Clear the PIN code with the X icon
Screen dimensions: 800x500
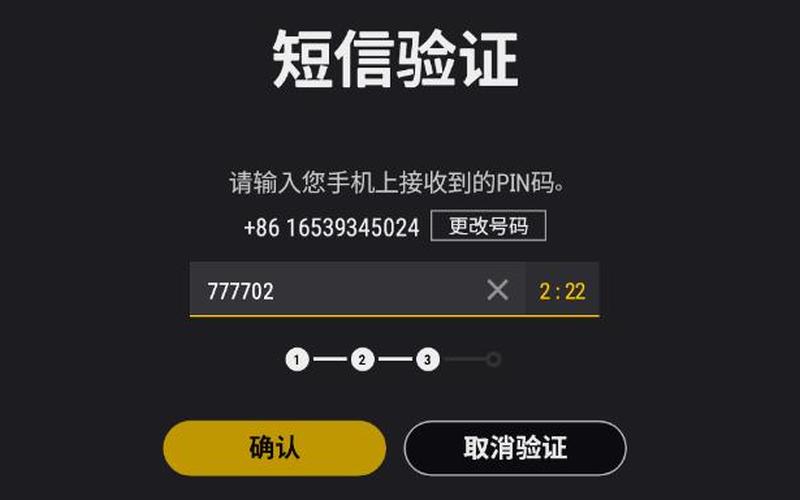[x=497, y=291]
